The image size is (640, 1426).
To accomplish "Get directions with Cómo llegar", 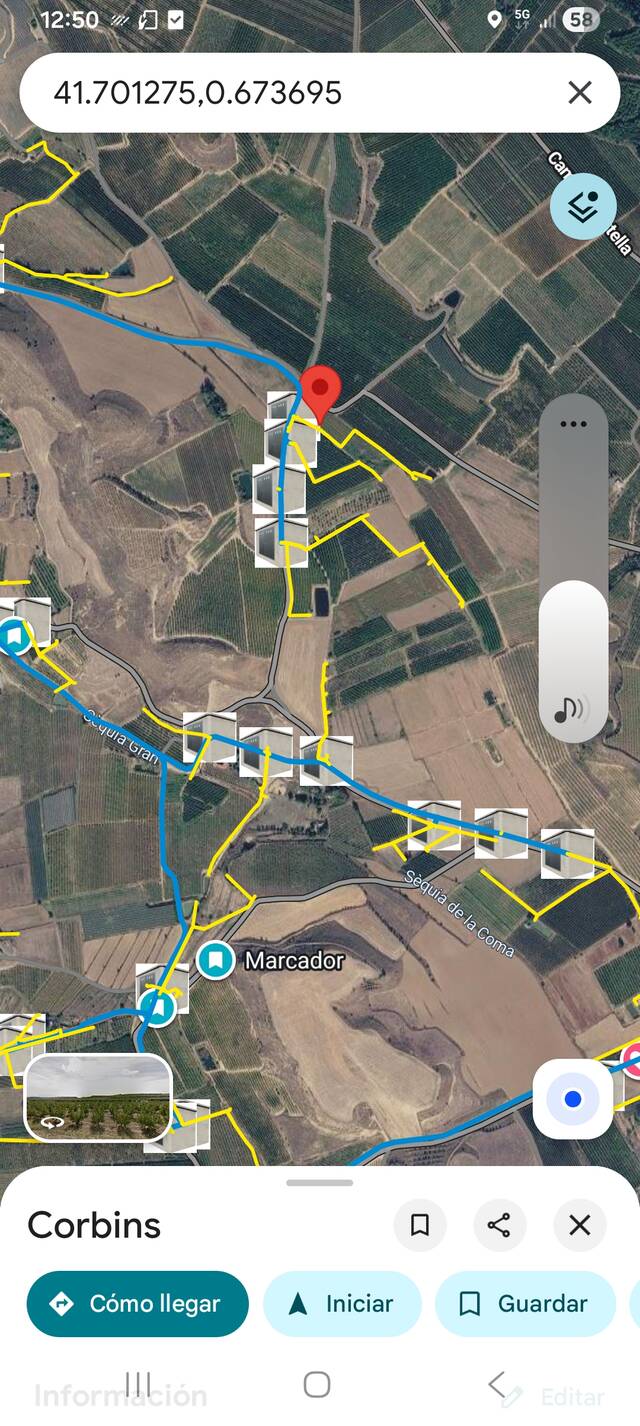I will point(137,1304).
